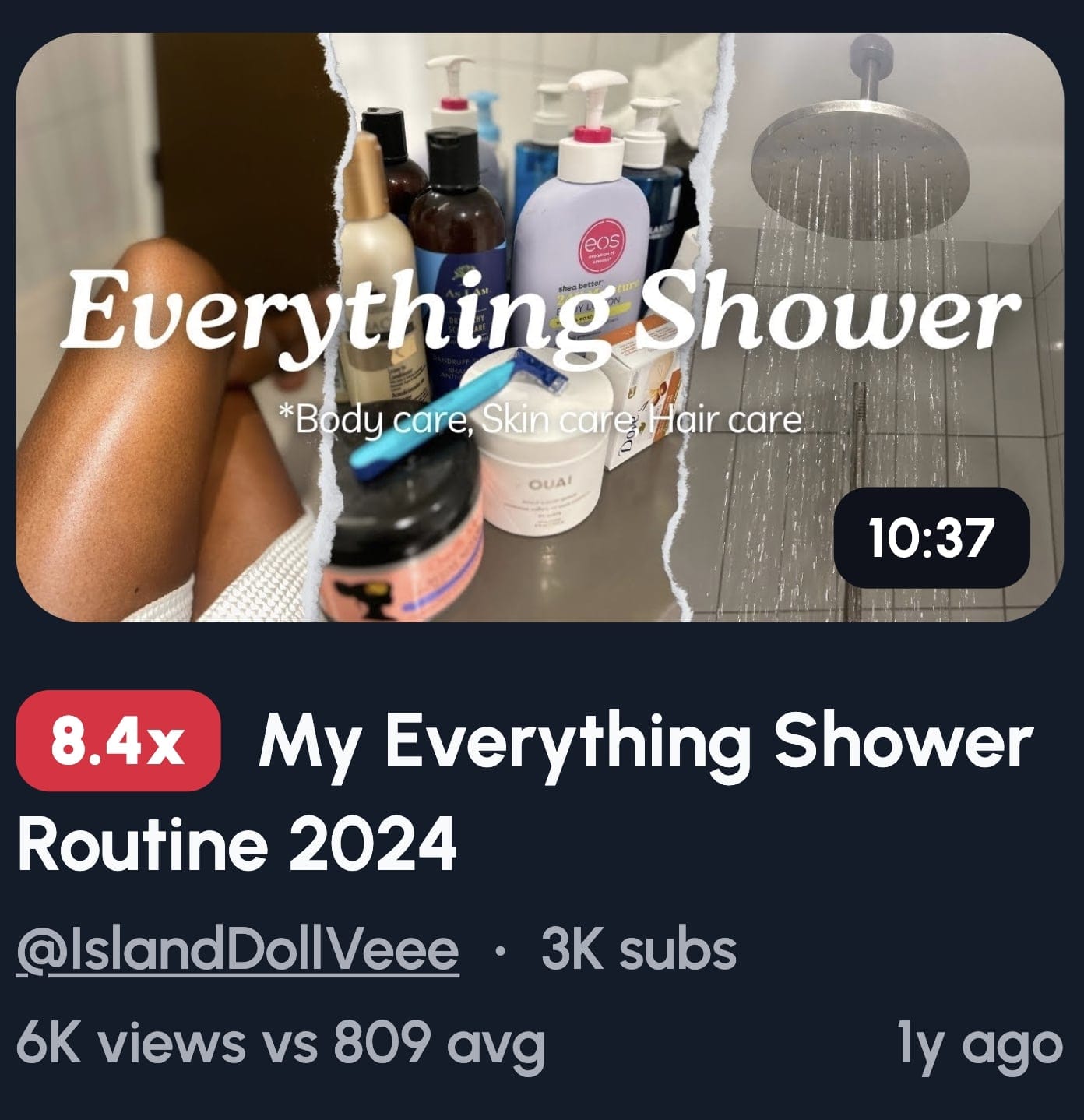Open the @IslandDollVeee channel link
Viewport: 1084px width, 1120px height.
[x=238, y=949]
